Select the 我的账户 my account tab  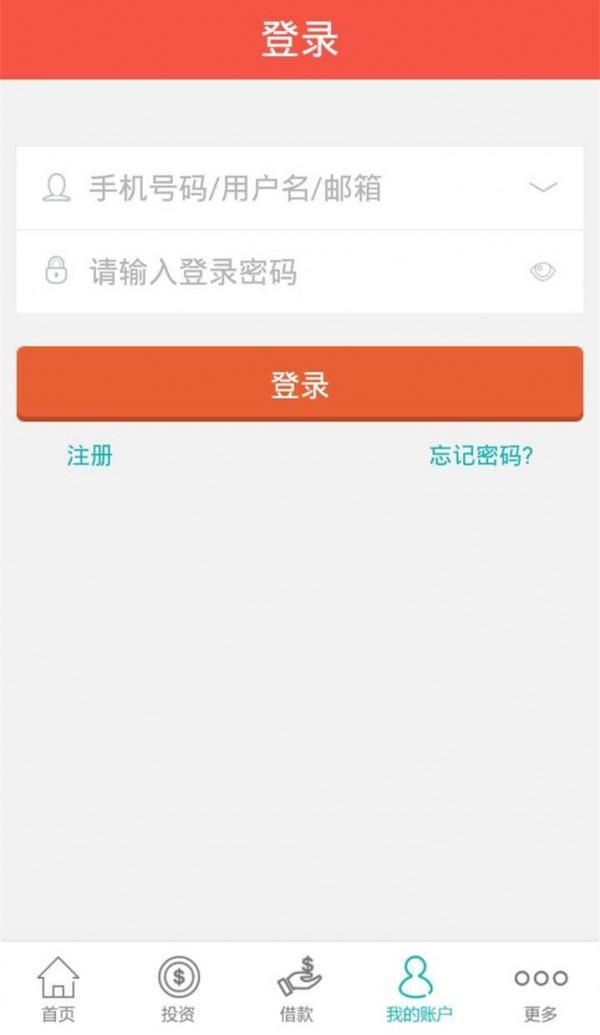418,989
